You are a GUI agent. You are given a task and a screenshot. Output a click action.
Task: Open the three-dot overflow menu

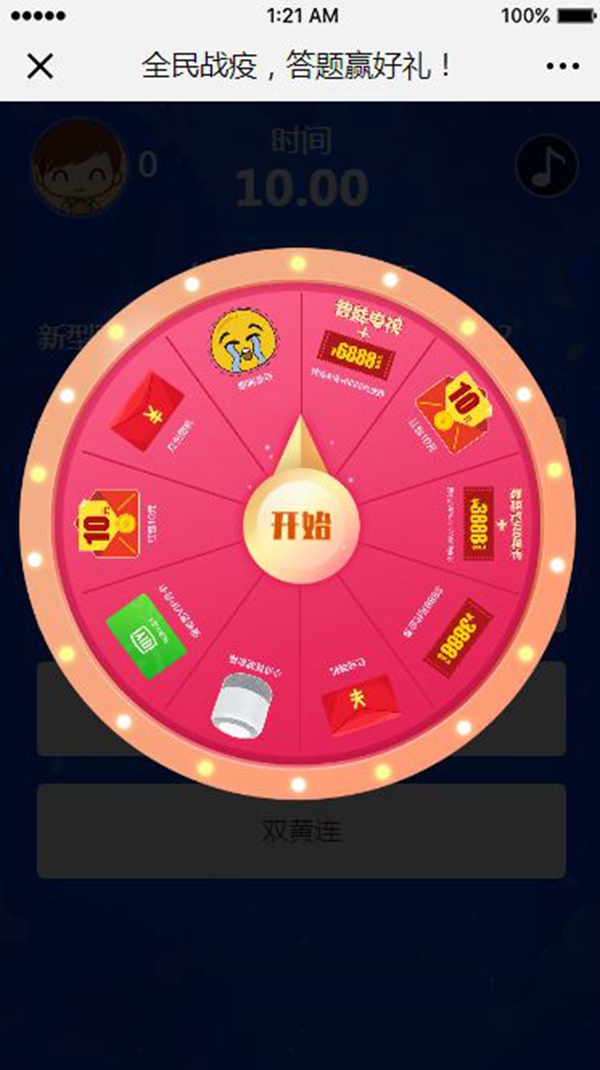tap(563, 67)
